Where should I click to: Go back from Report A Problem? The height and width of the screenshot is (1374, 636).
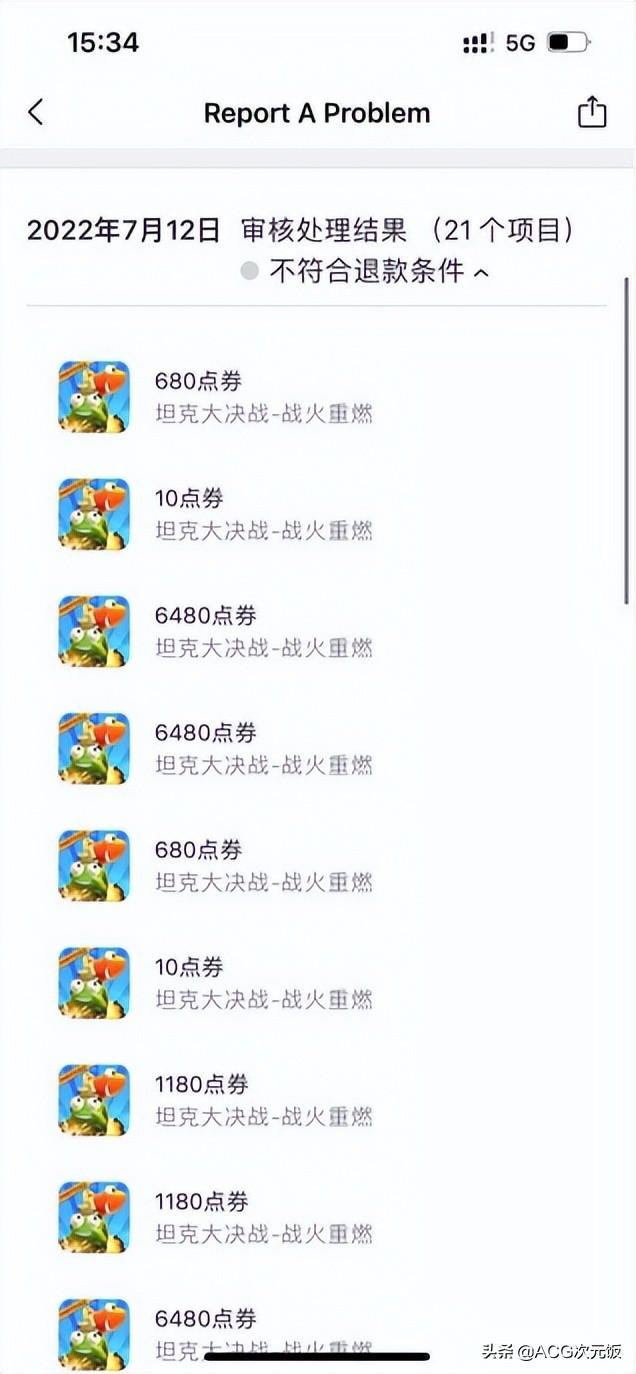(36, 112)
